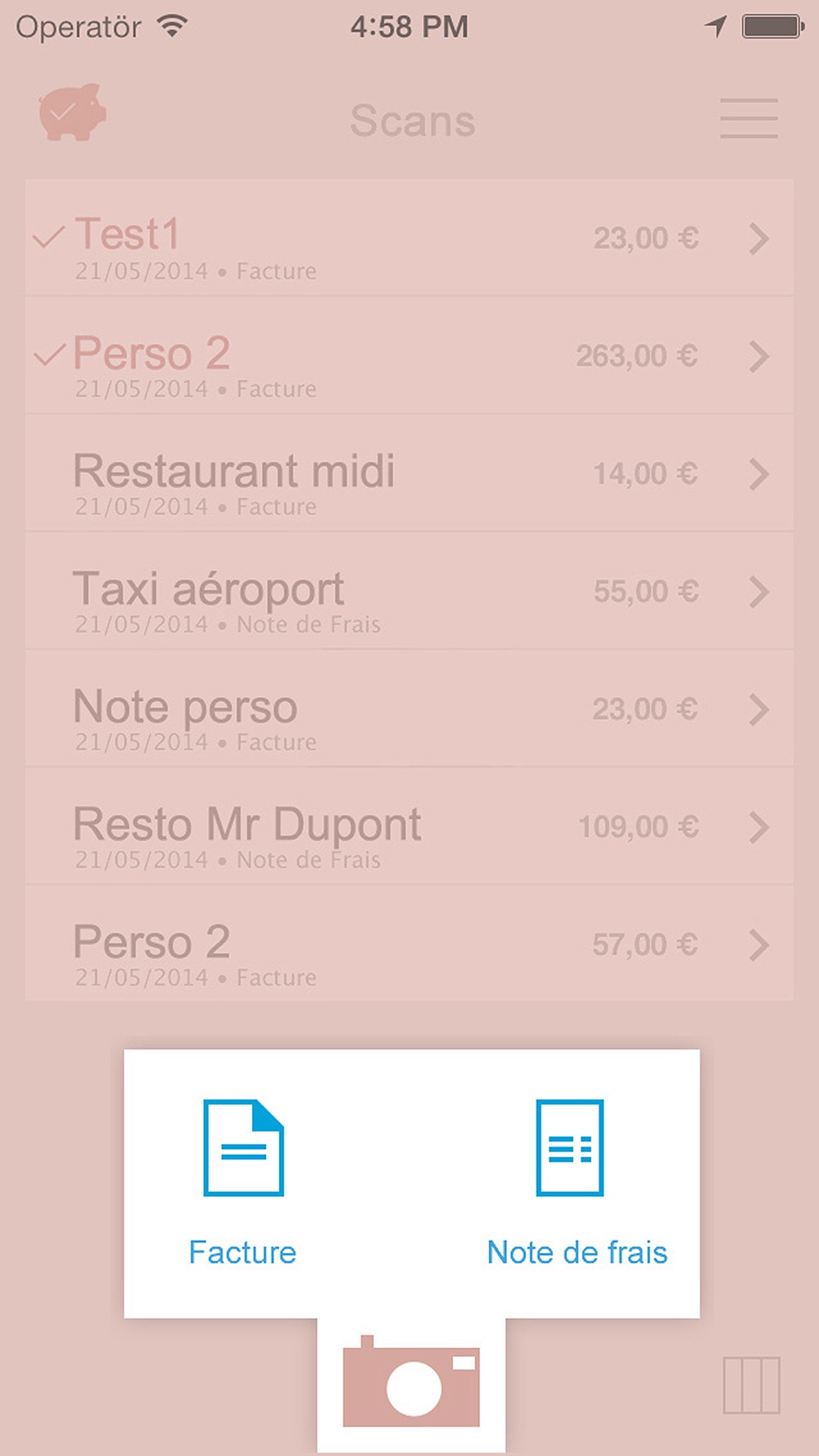The height and width of the screenshot is (1456, 819).
Task: Open the Resto Mr Dupont scan
Action: pyautogui.click(x=409, y=827)
